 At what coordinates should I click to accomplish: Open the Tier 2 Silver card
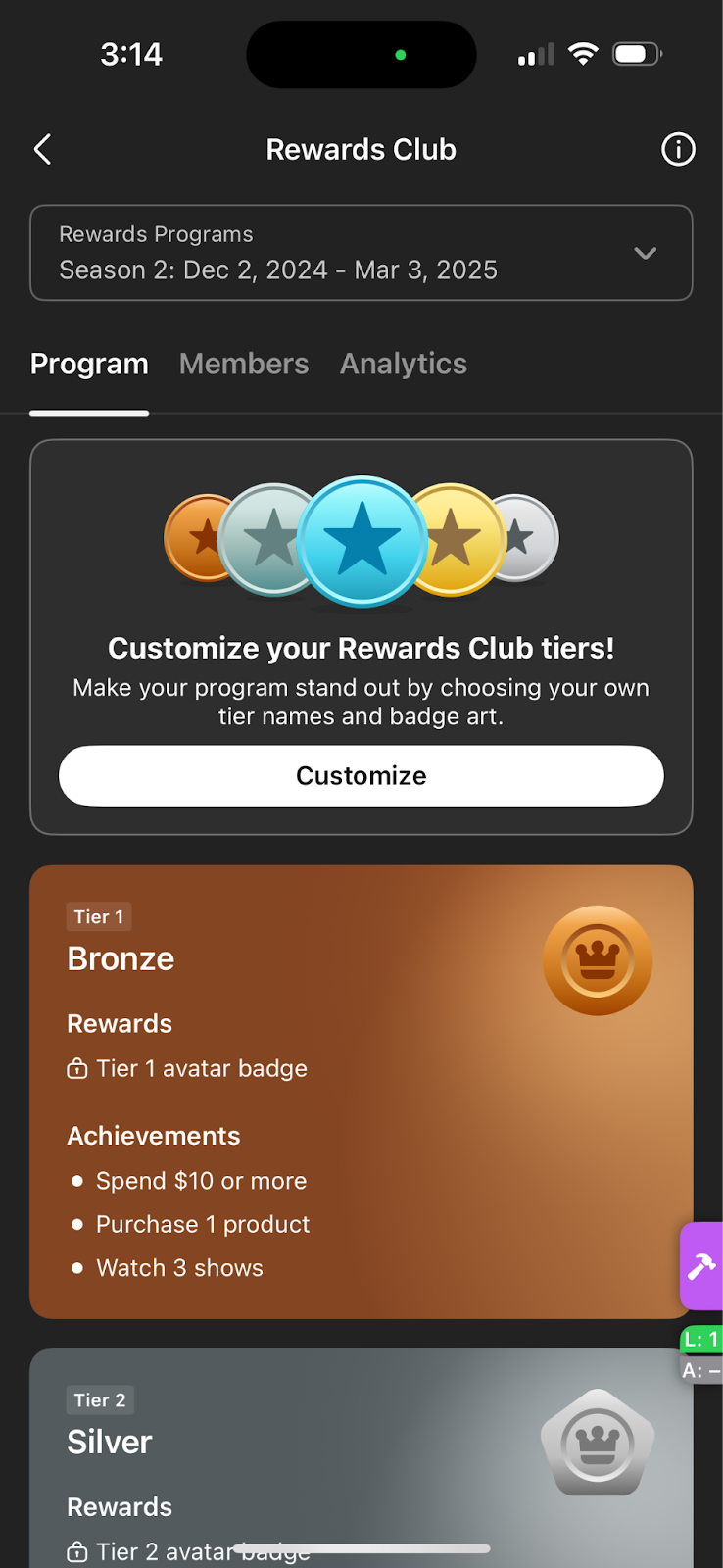click(361, 1458)
